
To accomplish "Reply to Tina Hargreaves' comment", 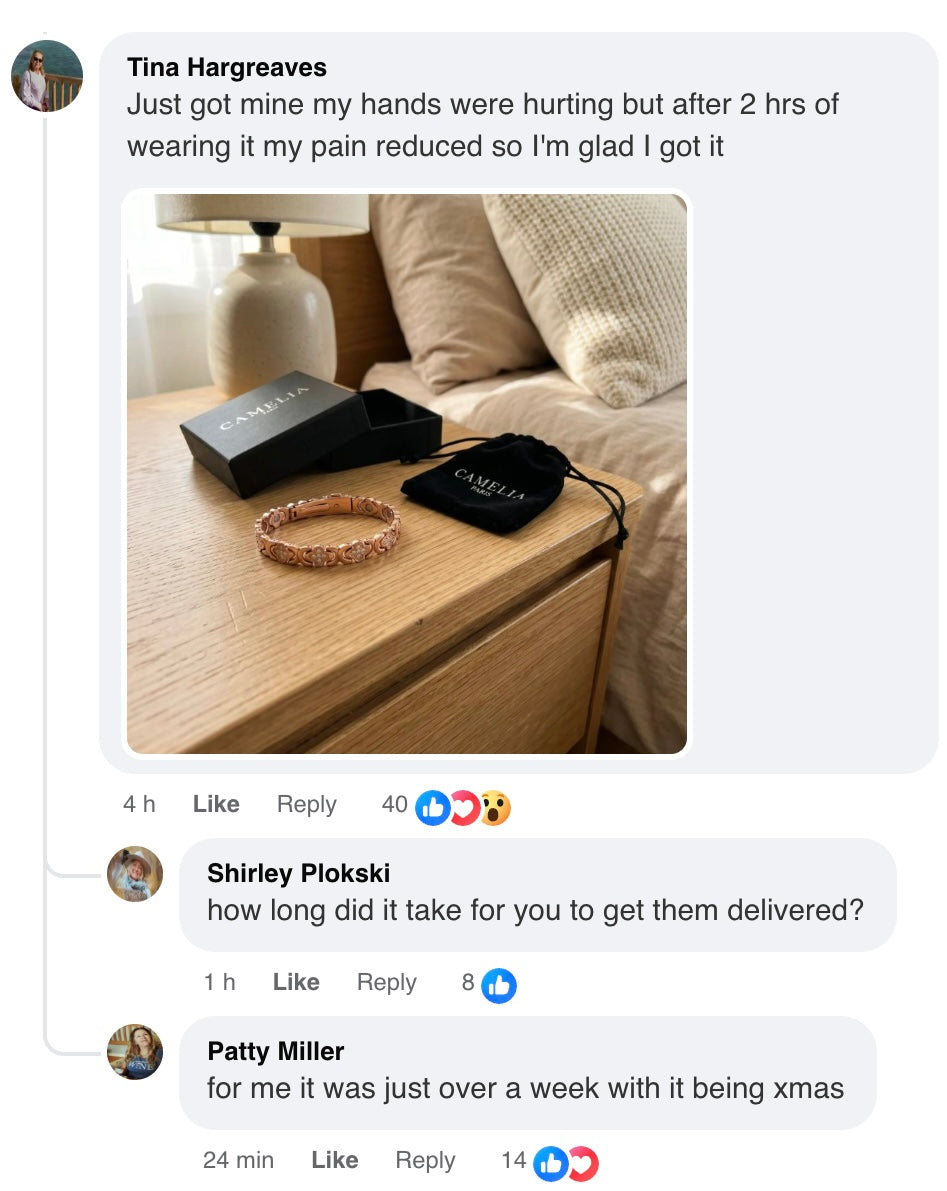I will pyautogui.click(x=306, y=805).
